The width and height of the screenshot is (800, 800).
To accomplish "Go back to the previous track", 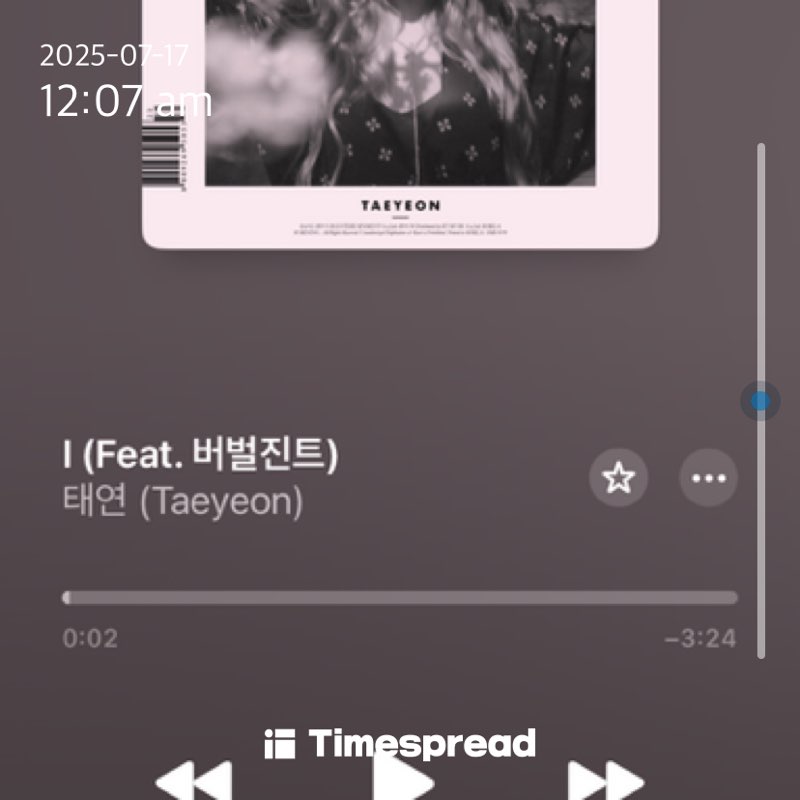I will point(194,782).
